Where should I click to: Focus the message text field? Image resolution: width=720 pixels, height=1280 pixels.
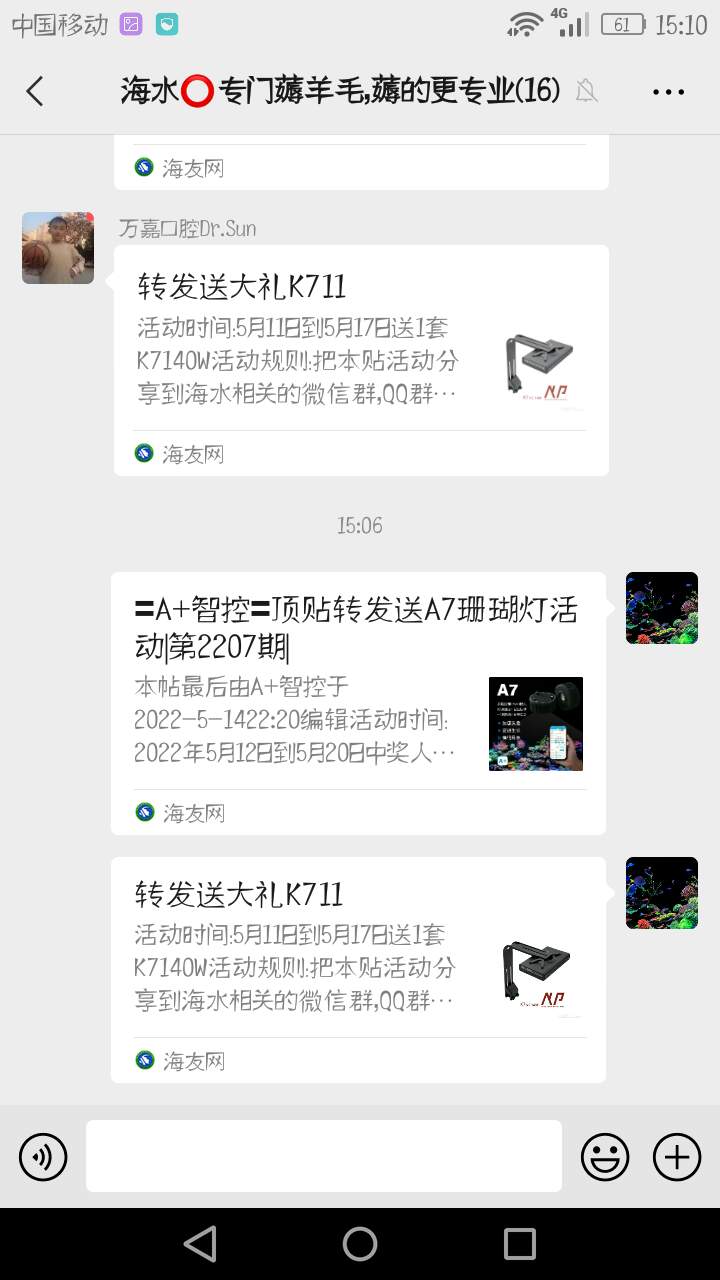tap(323, 1156)
